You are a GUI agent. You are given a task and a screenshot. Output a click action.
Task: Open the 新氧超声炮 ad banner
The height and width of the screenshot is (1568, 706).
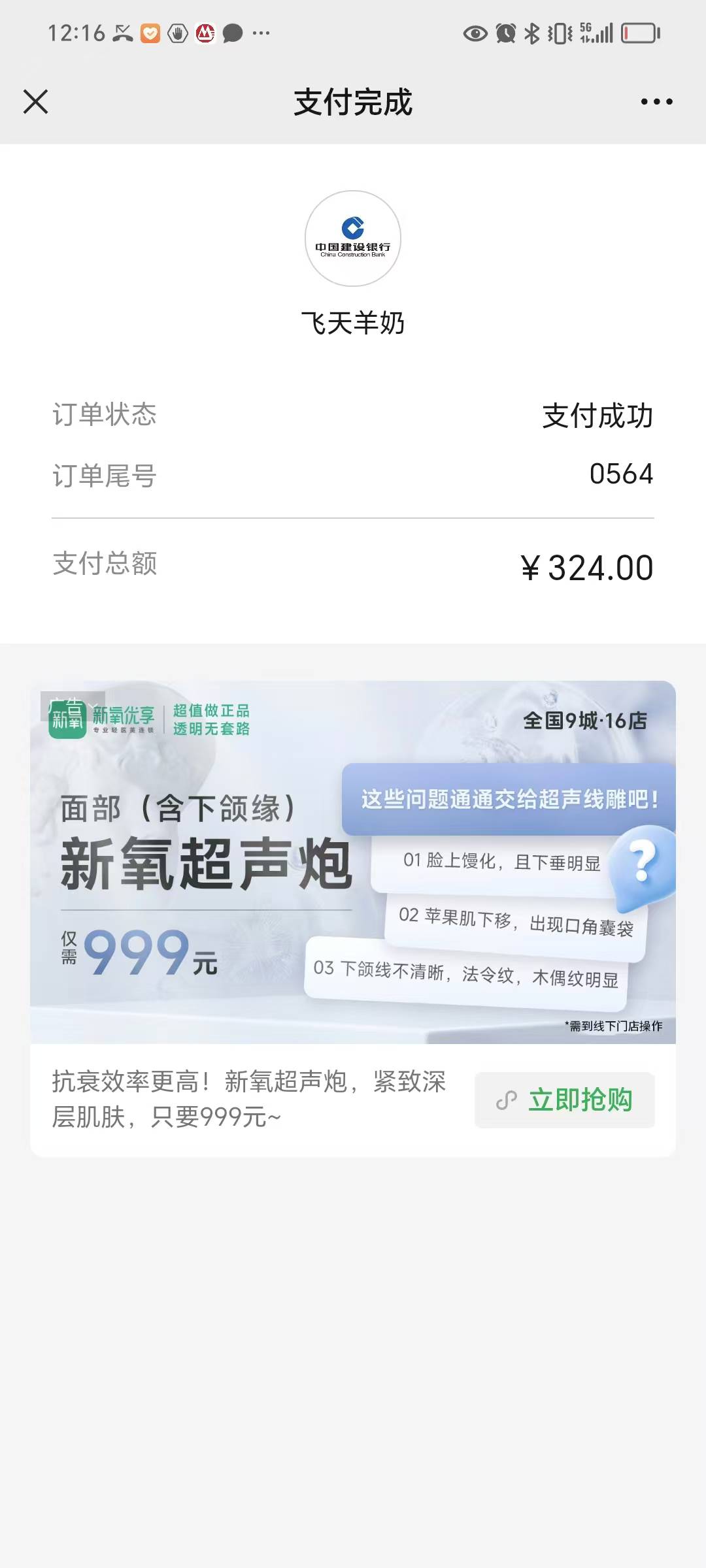(353, 862)
